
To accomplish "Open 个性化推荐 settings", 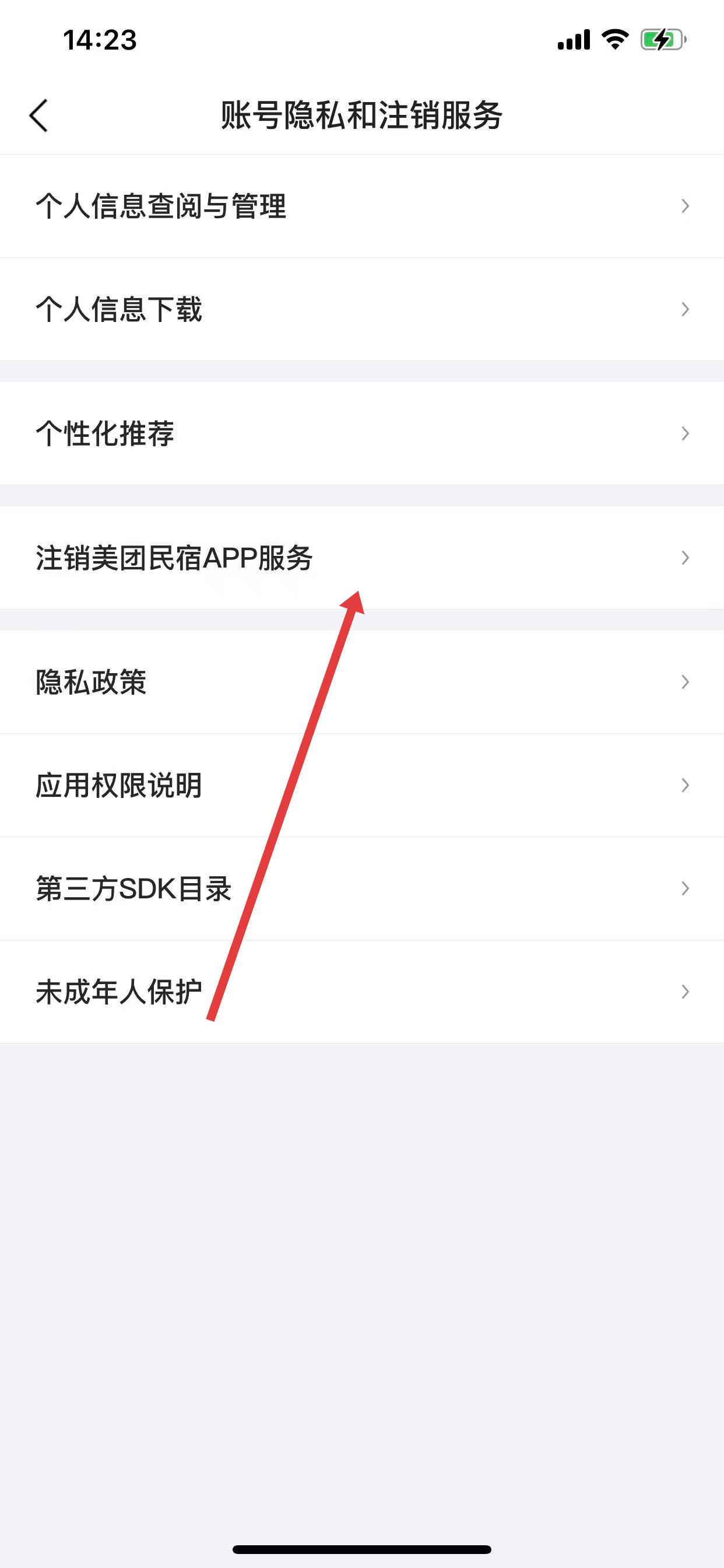I will [361, 433].
